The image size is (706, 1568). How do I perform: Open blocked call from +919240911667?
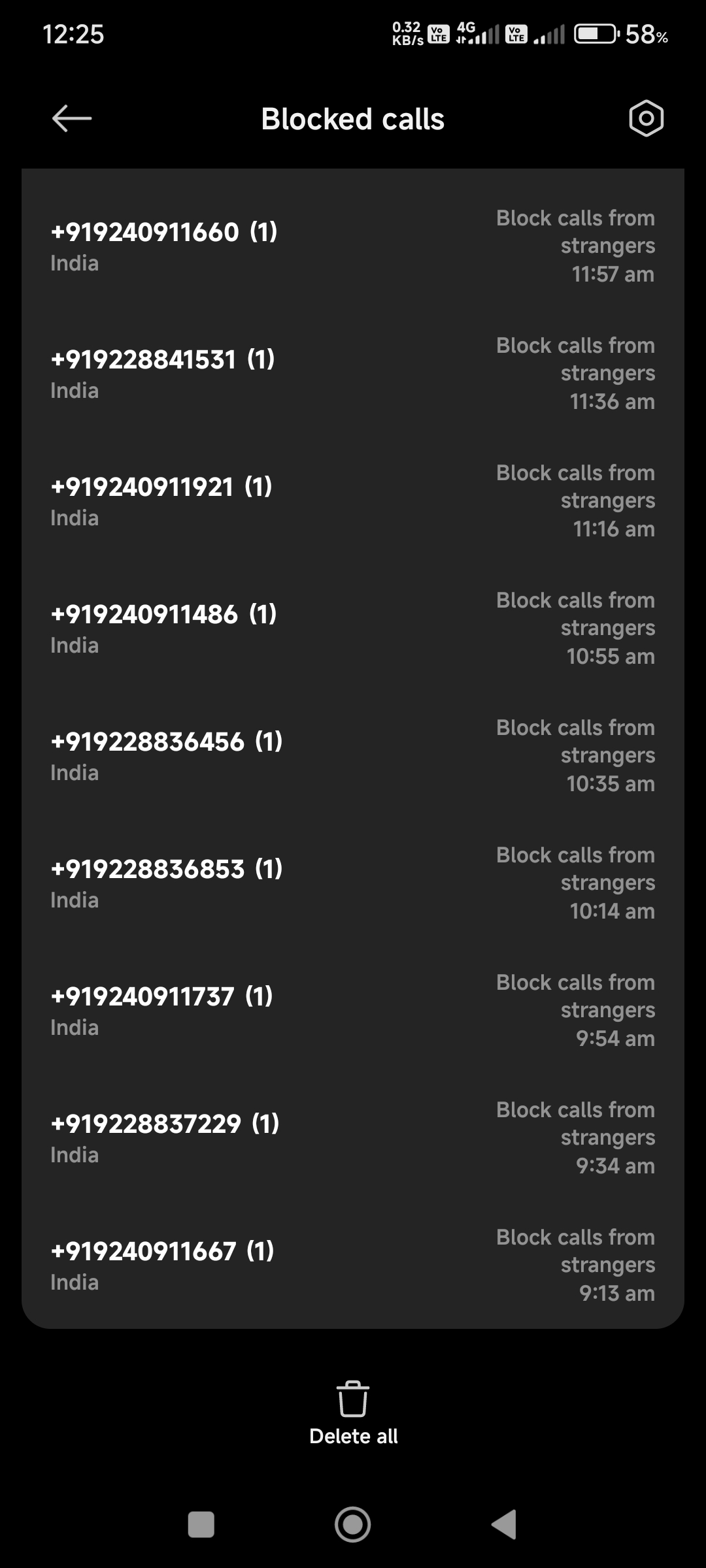point(353,1265)
